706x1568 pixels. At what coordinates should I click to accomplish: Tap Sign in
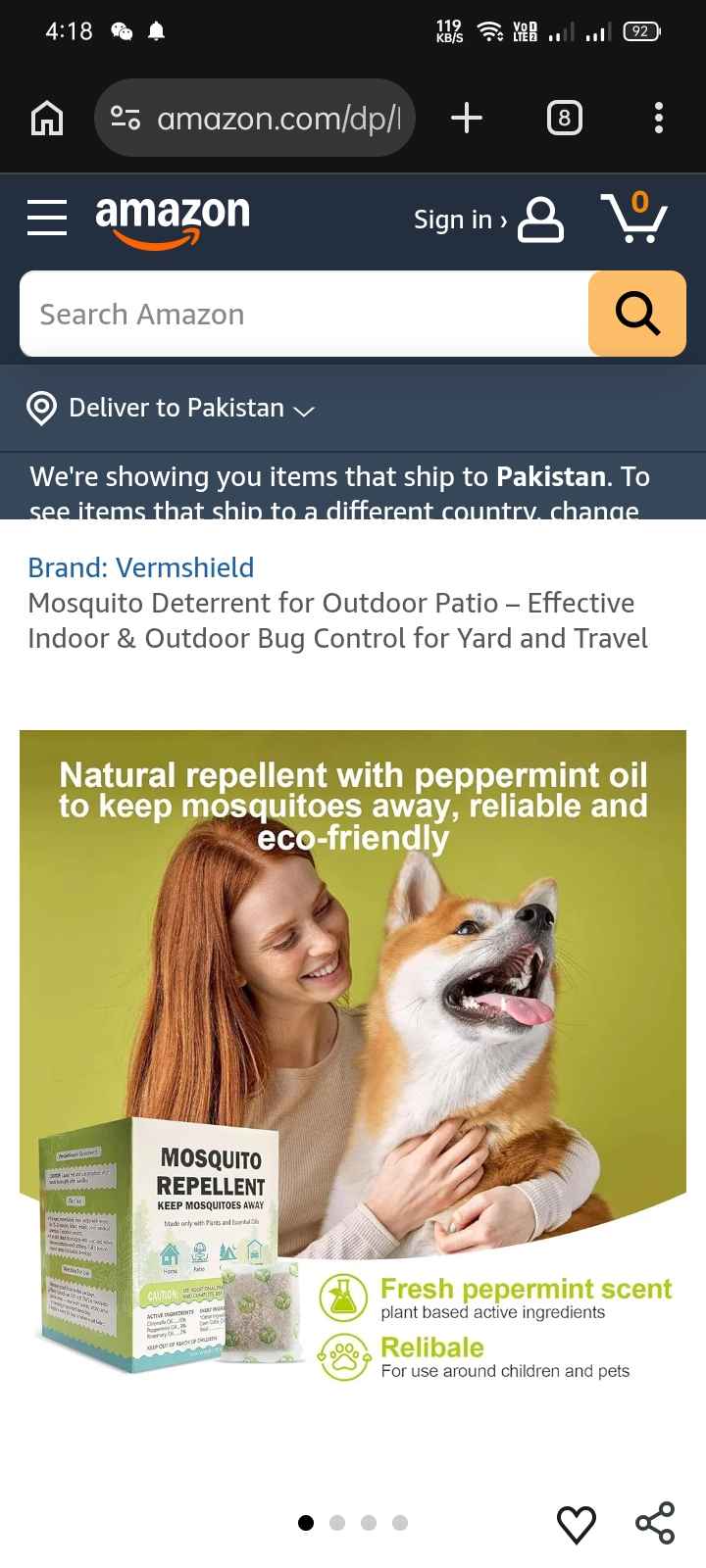pyautogui.click(x=488, y=220)
